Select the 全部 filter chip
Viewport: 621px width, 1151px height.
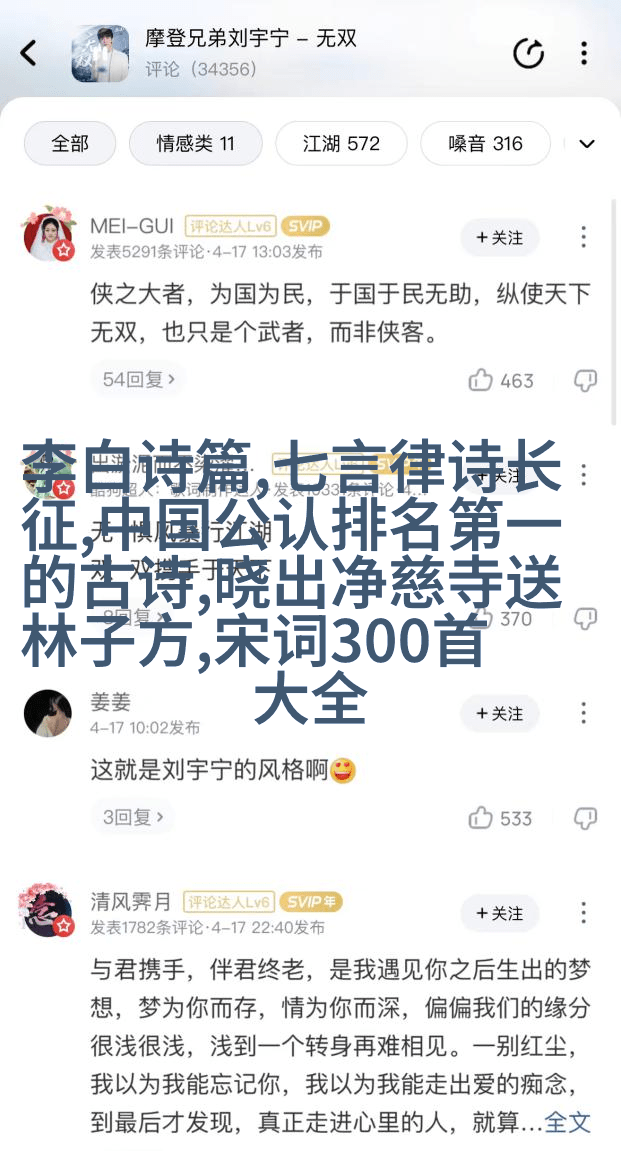pyautogui.click(x=70, y=144)
